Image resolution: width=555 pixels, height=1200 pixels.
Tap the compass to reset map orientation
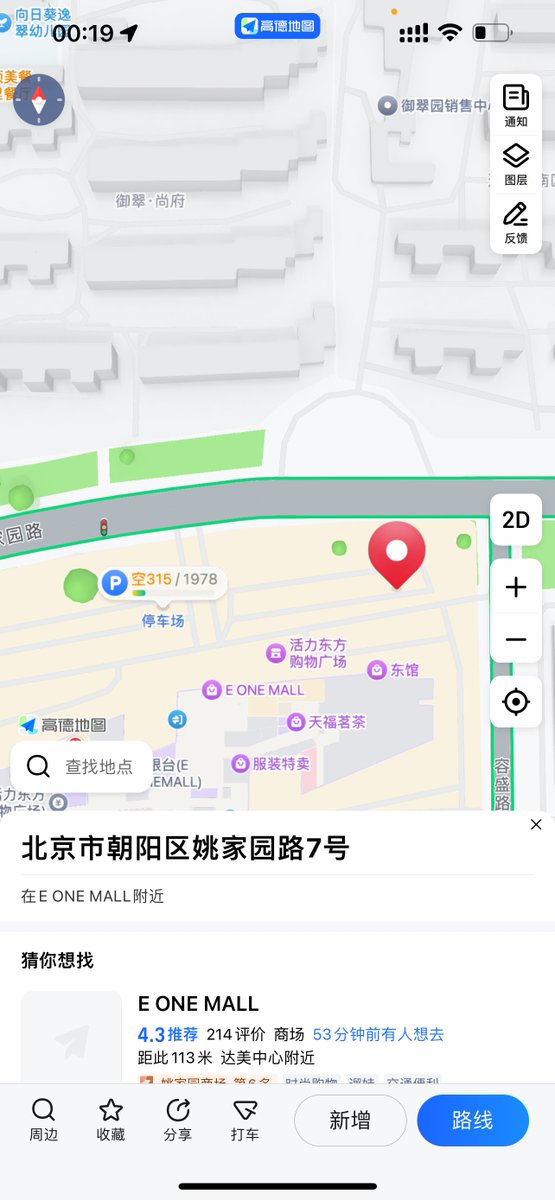39,99
